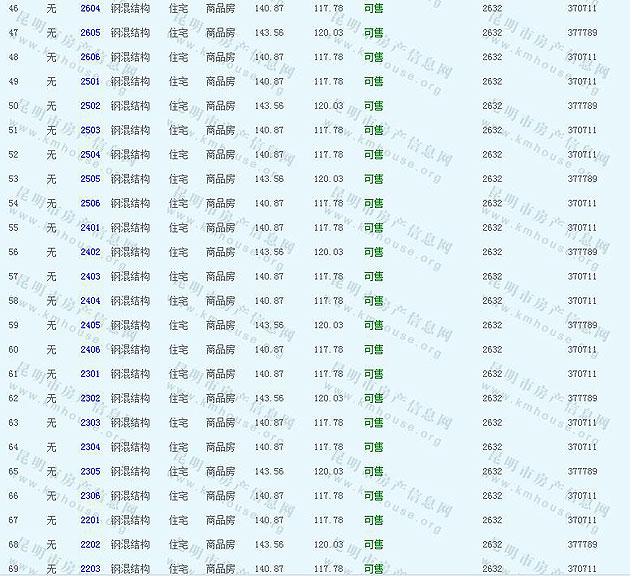Open room 2605 details link
The width and height of the screenshot is (630, 576).
point(90,33)
